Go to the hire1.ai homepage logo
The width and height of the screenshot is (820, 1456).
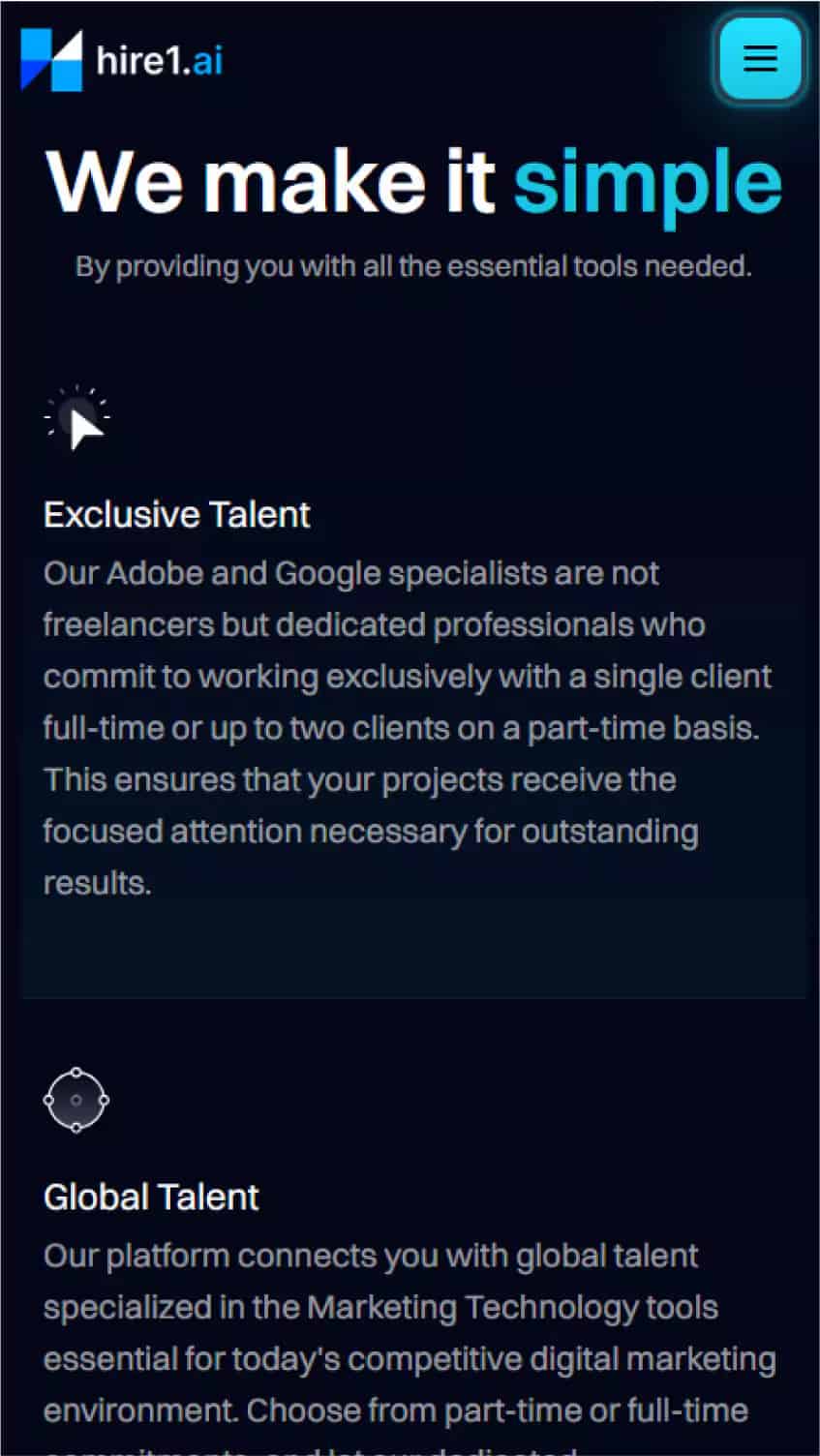click(x=122, y=60)
